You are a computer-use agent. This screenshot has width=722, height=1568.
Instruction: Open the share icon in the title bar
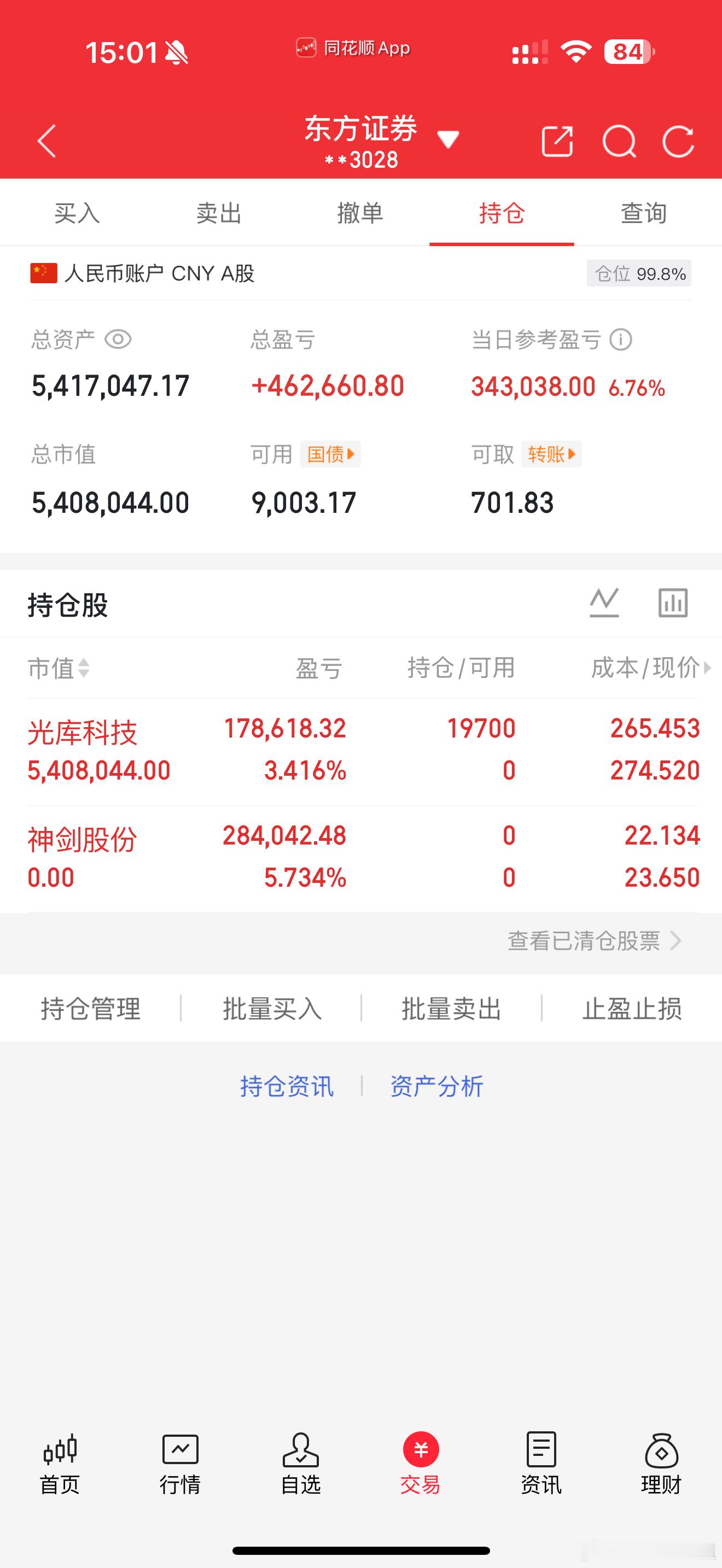tap(557, 142)
